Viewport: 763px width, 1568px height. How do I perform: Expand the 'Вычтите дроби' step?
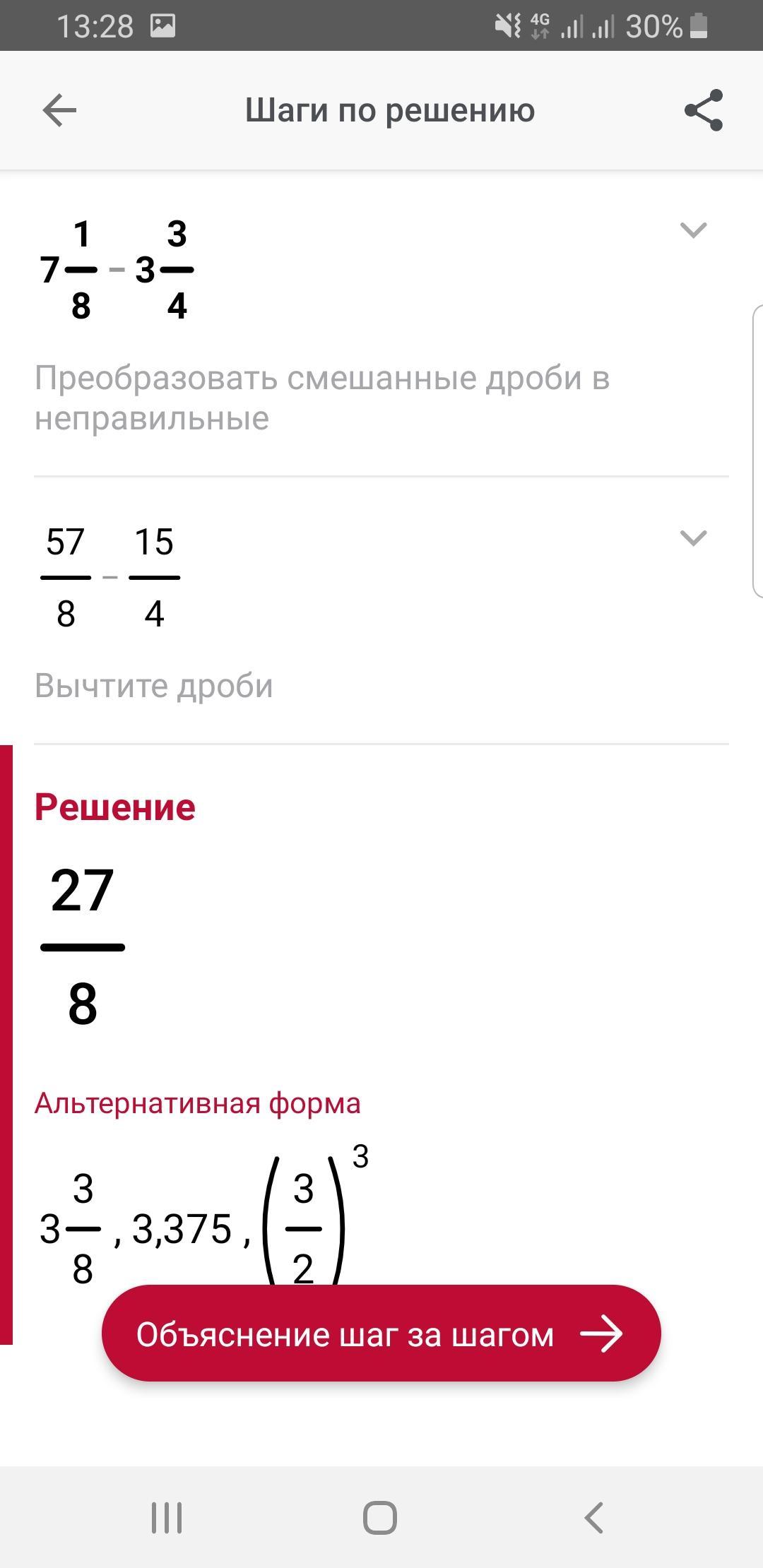(692, 538)
